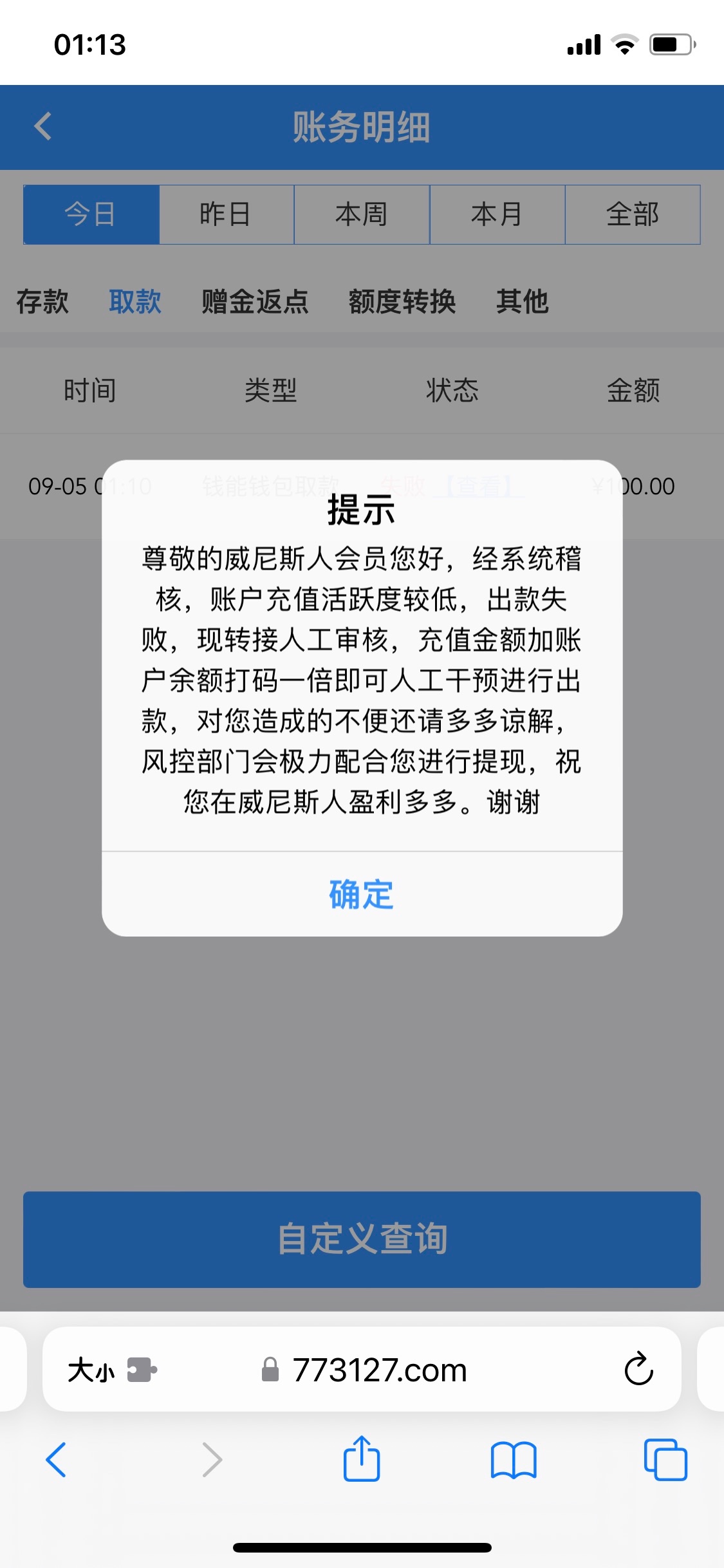Viewport: 724px width, 1568px height.
Task: Open the 赠金返点 category
Action: [x=255, y=301]
